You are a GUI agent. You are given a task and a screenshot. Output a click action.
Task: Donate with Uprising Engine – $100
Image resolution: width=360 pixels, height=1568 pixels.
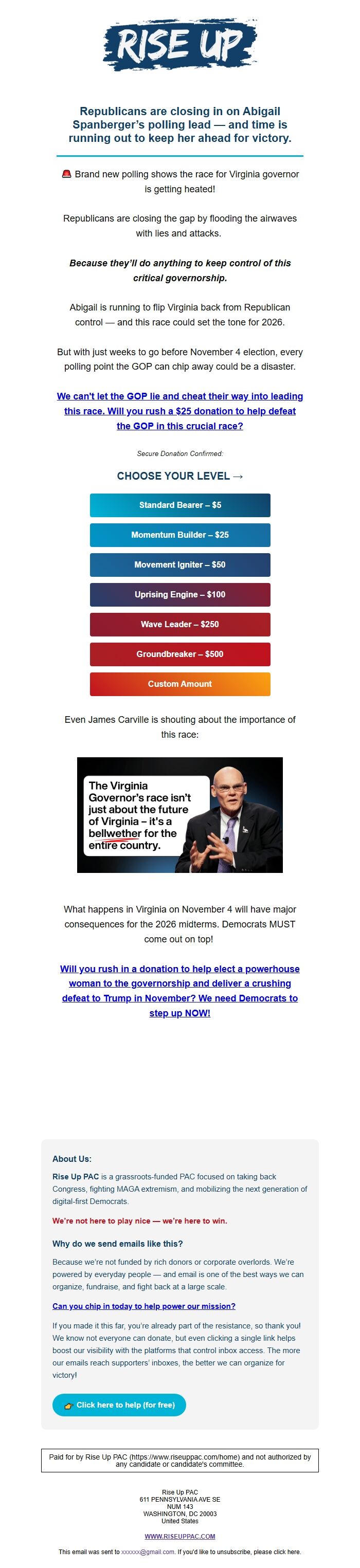(179, 595)
